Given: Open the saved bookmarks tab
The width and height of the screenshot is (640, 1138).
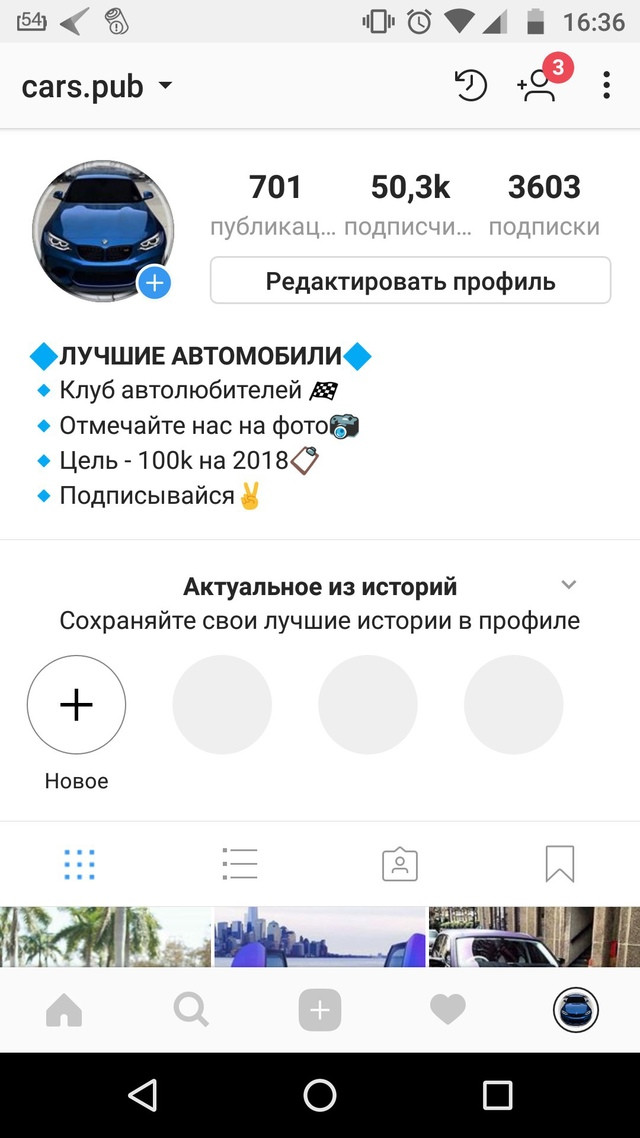Looking at the screenshot, I should (559, 864).
